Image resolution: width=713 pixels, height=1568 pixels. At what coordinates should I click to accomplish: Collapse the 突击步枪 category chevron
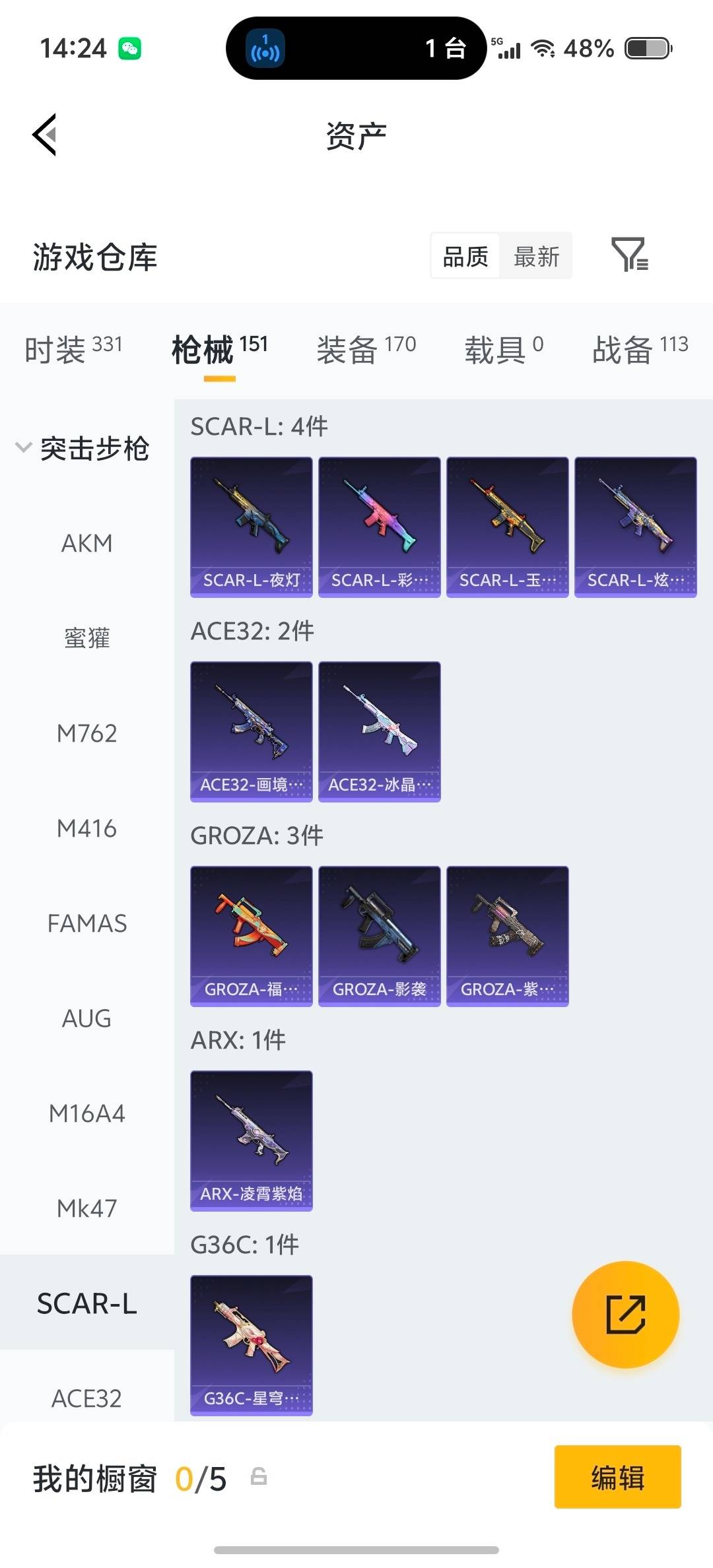tap(22, 447)
